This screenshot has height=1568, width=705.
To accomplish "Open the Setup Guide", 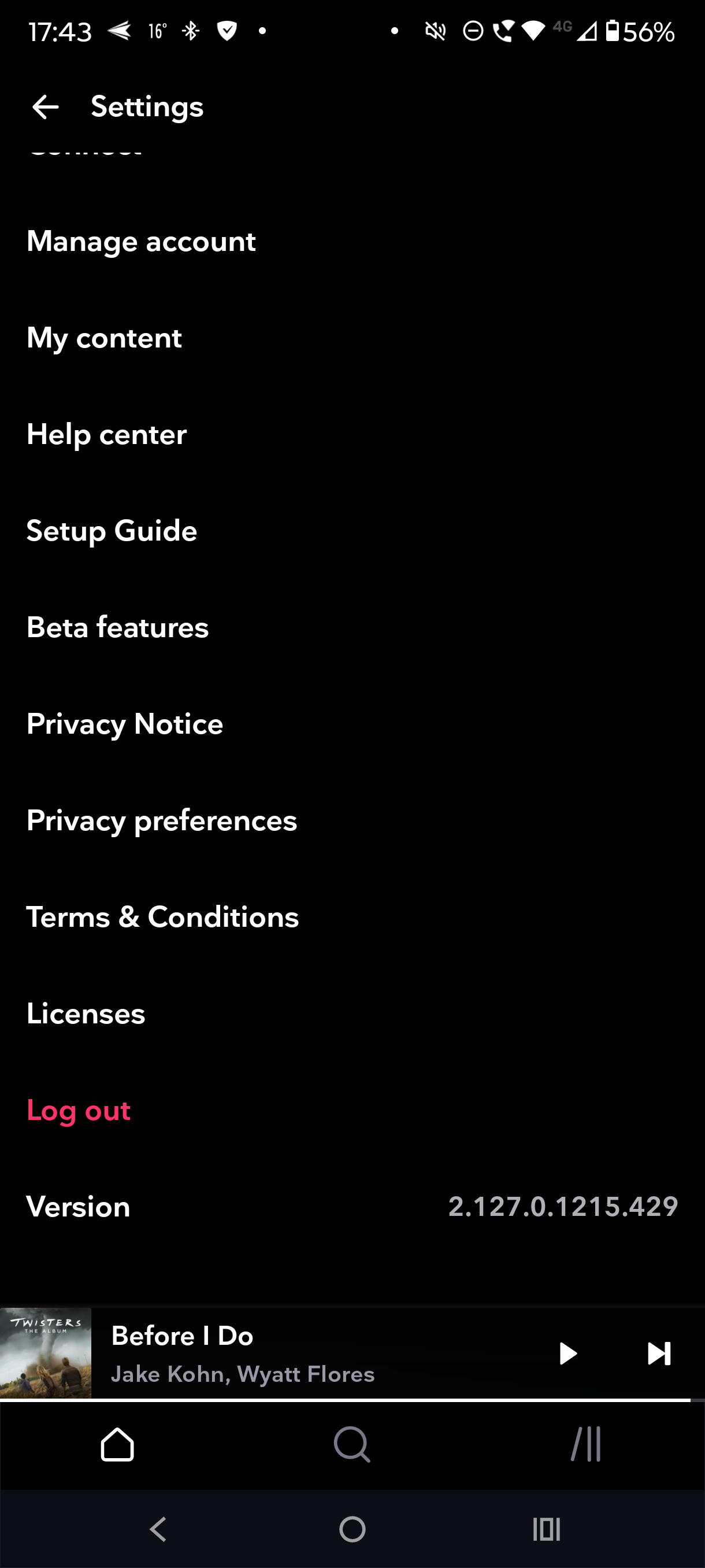I will pos(352,531).
